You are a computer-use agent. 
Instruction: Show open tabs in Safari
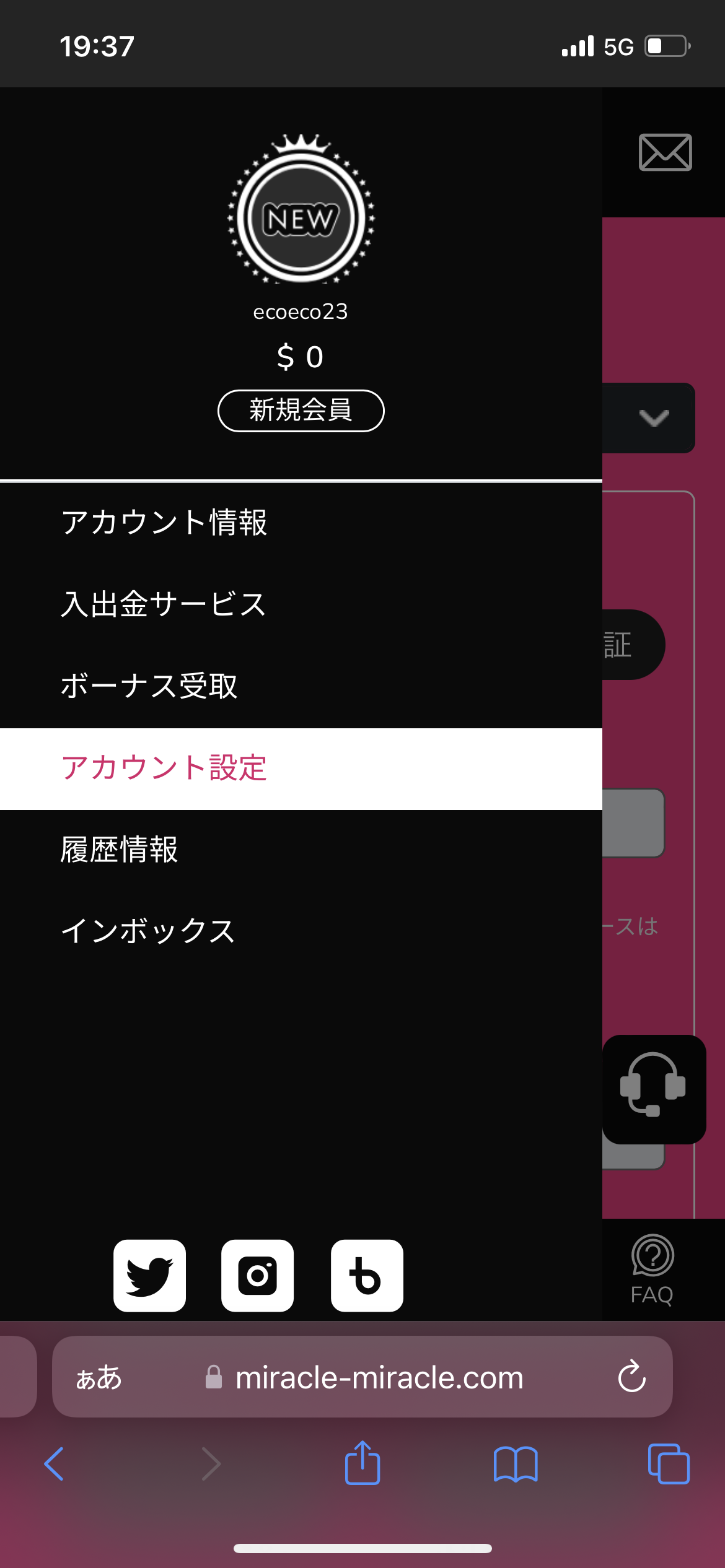(x=669, y=1464)
